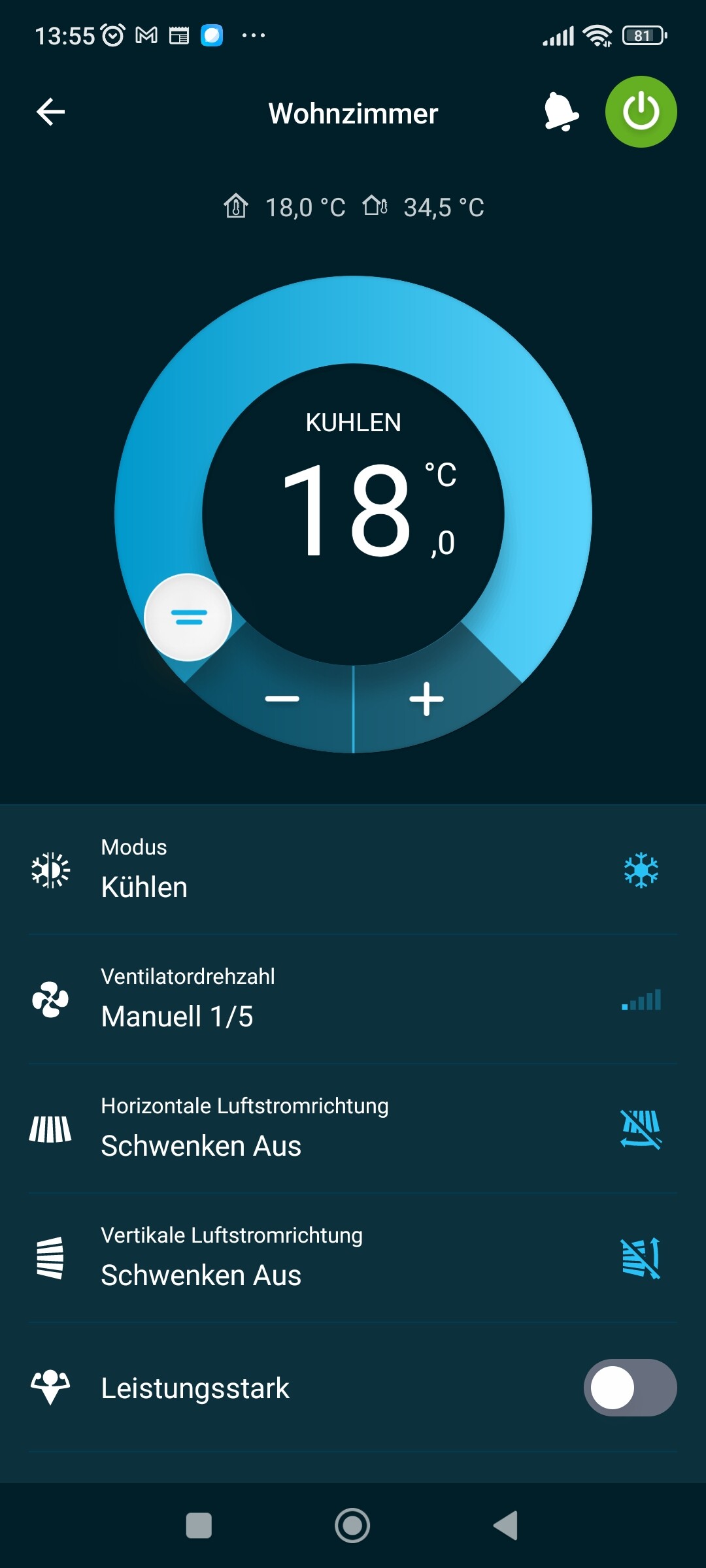Screen dimensions: 706x1568
Task: Tap the system home button
Action: coord(352,1526)
